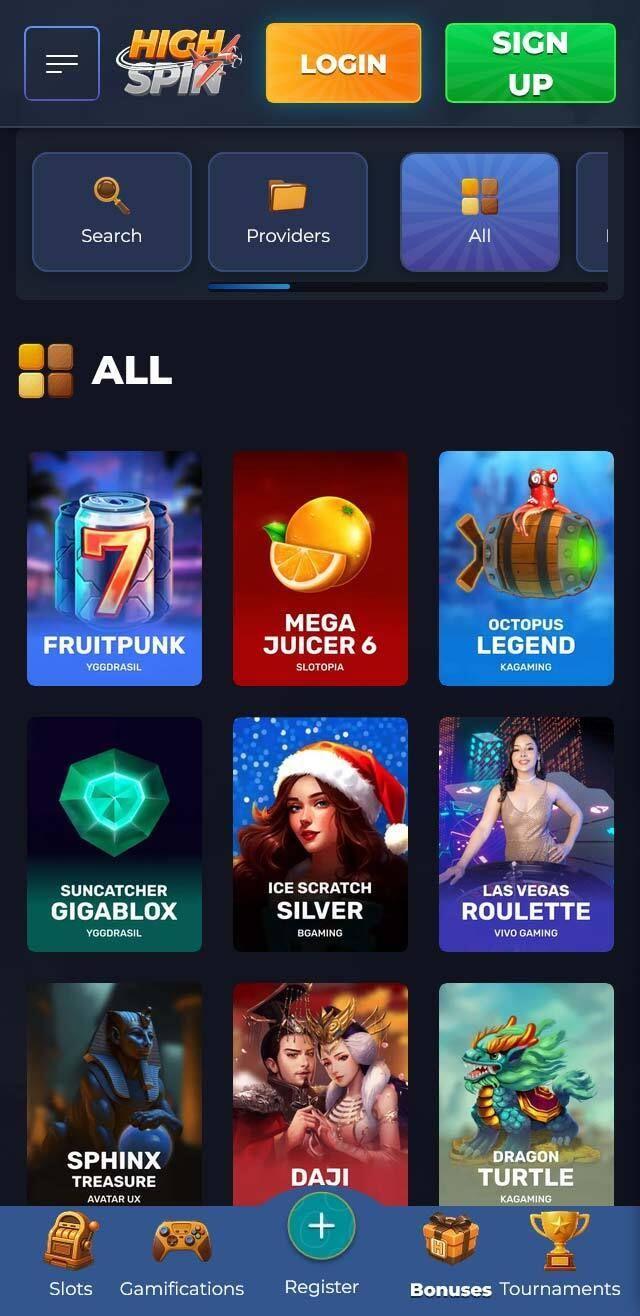The height and width of the screenshot is (1316, 640).
Task: Go to Gamifications section
Action: tap(182, 1256)
